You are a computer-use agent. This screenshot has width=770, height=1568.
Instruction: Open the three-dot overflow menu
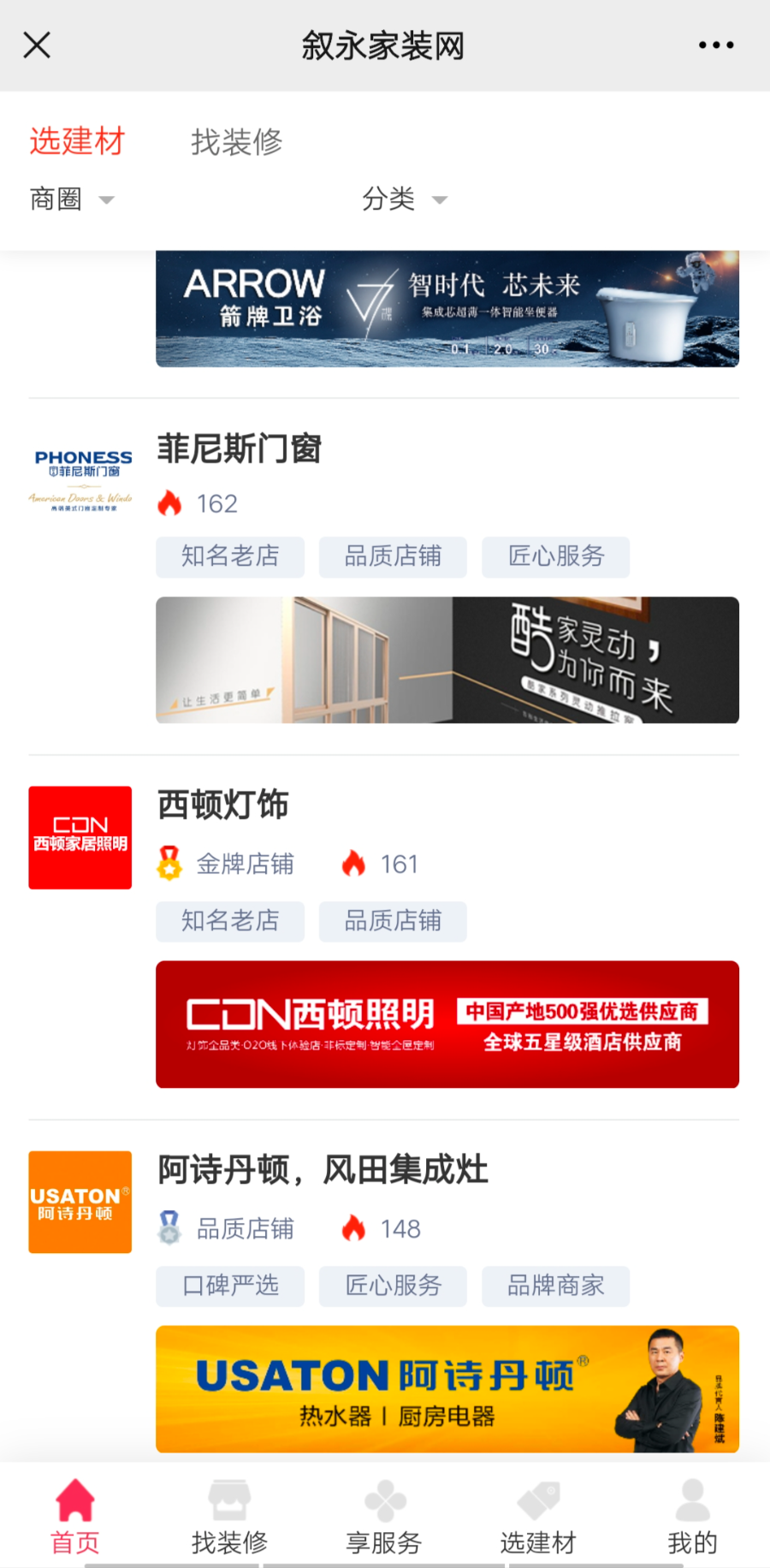click(715, 45)
